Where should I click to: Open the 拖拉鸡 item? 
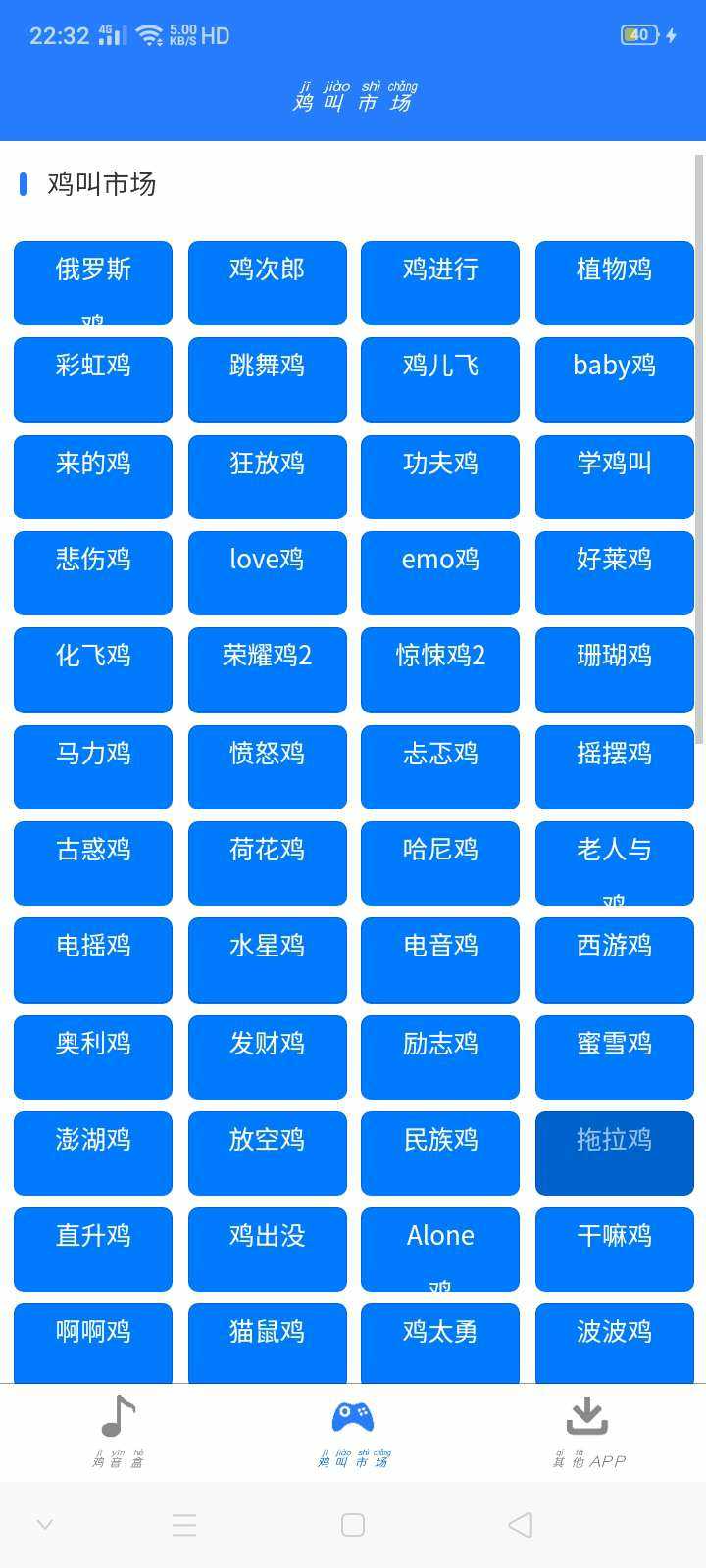[x=614, y=1152]
